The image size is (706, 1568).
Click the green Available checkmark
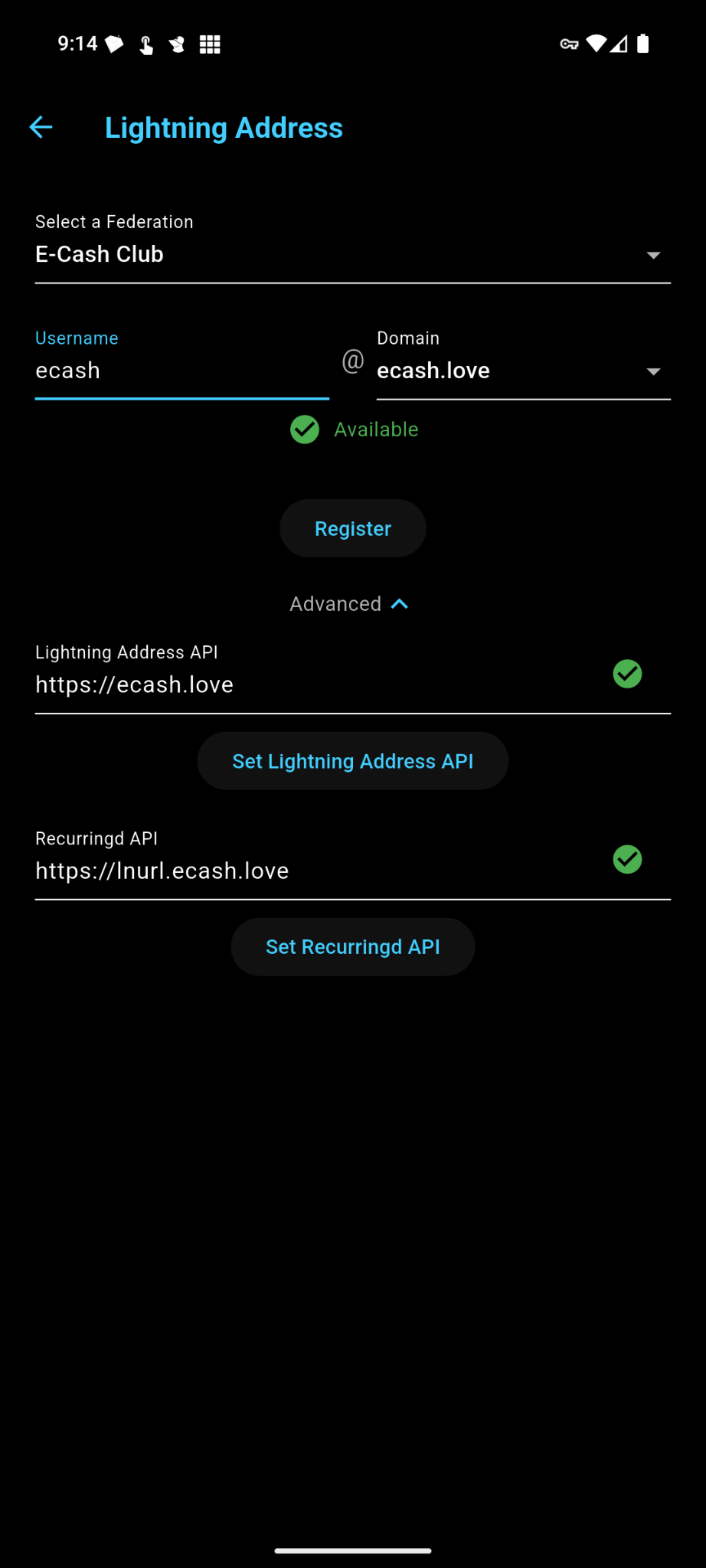click(304, 430)
